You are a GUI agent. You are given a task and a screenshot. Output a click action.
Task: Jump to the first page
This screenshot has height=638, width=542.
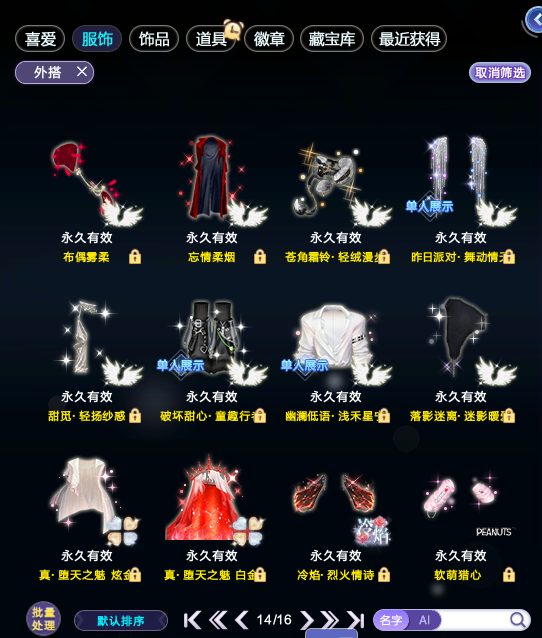click(192, 620)
